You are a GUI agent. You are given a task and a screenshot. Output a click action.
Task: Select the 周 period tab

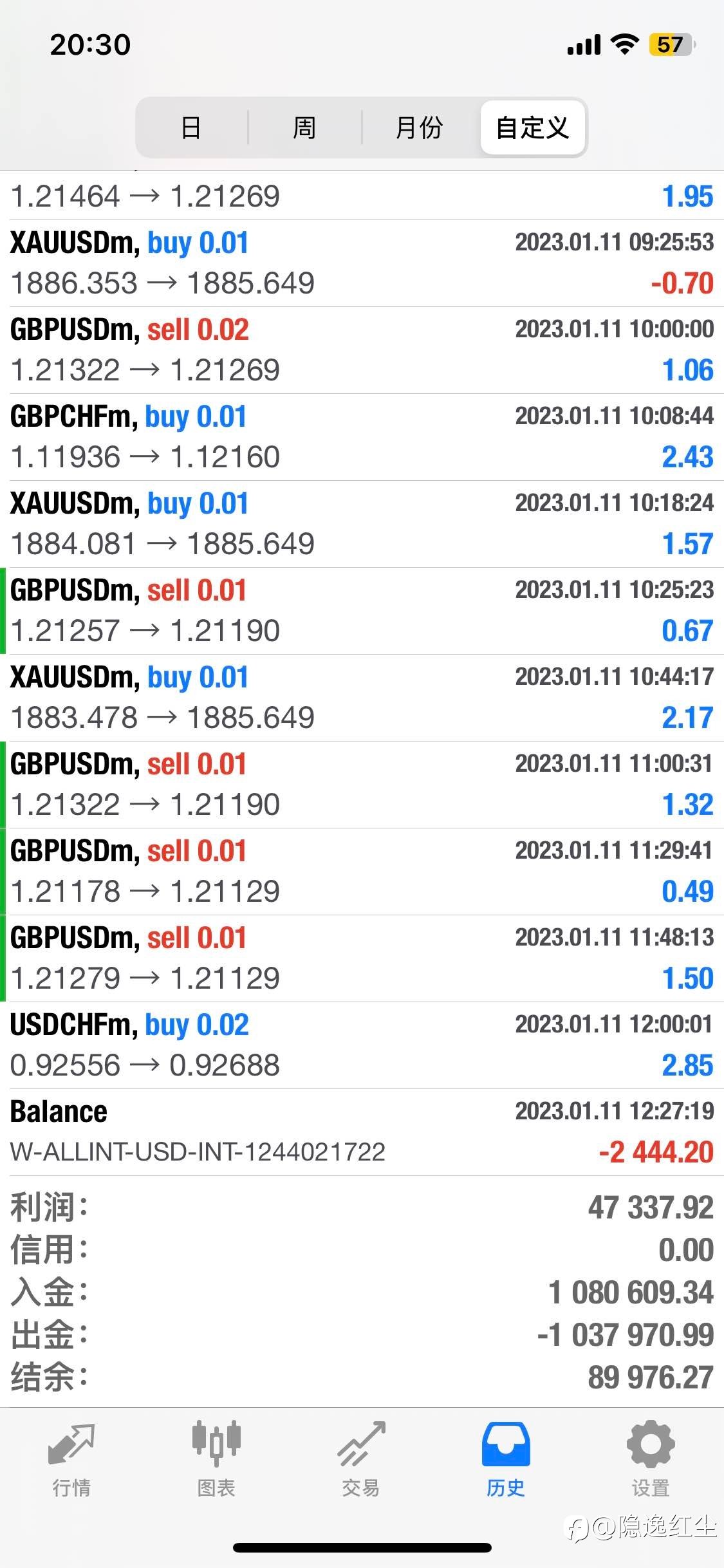(x=304, y=127)
